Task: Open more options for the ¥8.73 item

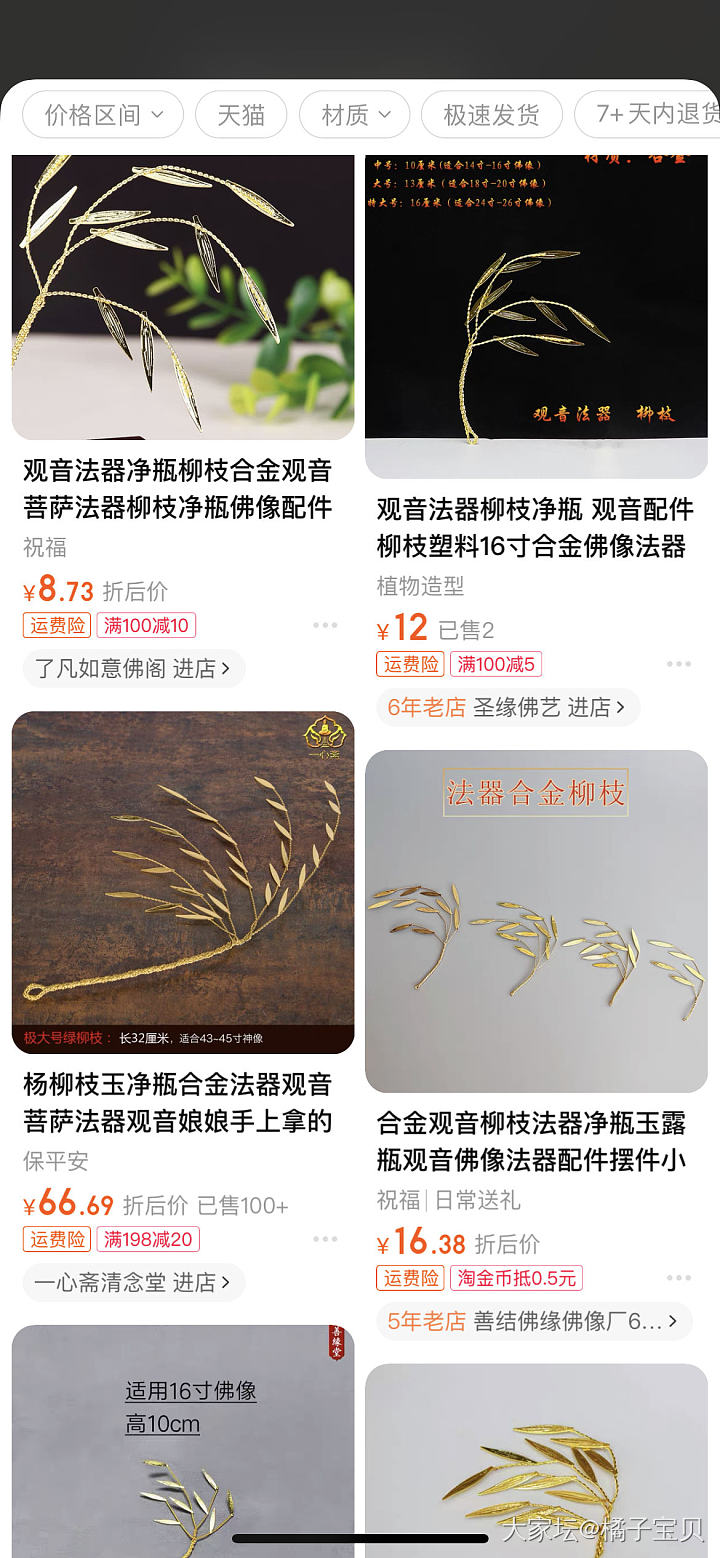Action: 325,625
